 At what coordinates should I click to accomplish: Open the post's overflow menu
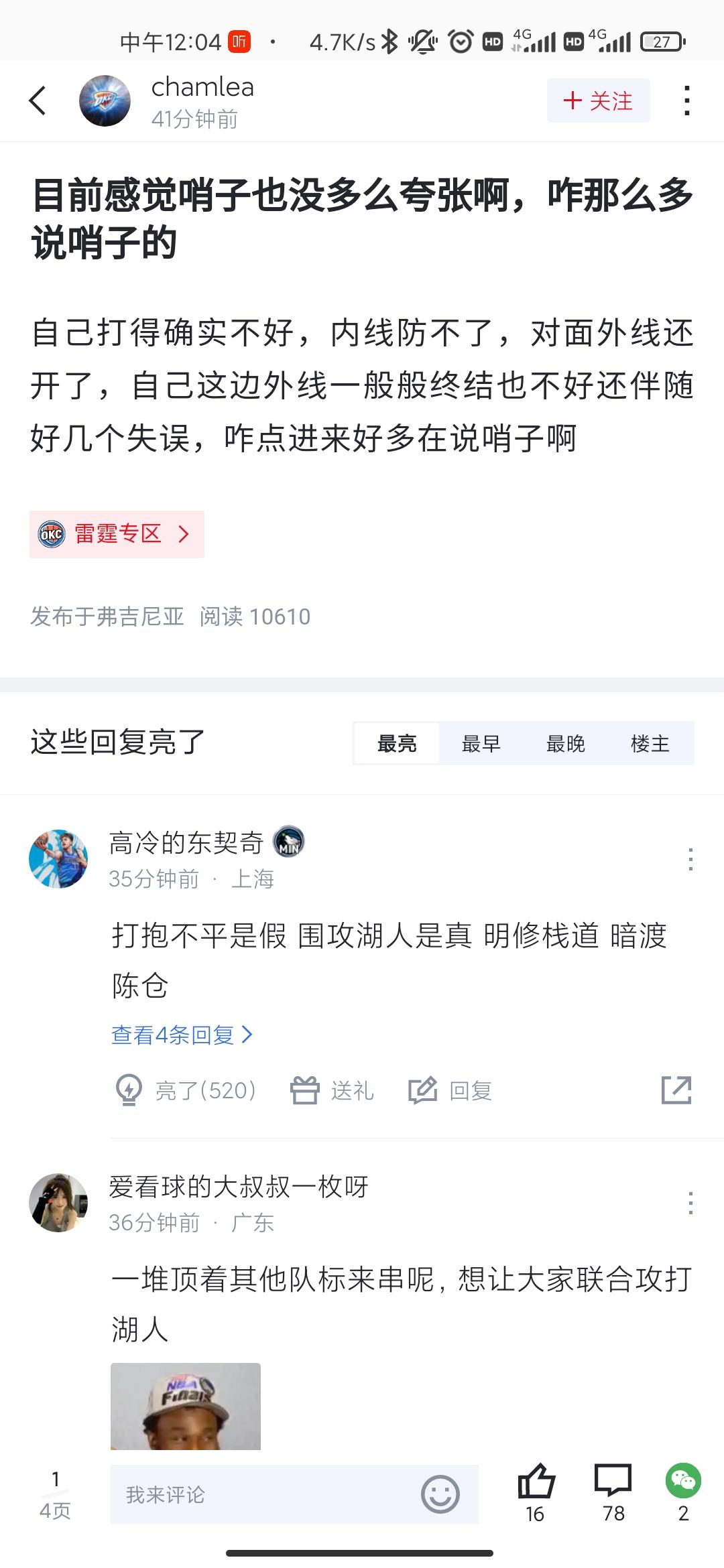tap(686, 101)
